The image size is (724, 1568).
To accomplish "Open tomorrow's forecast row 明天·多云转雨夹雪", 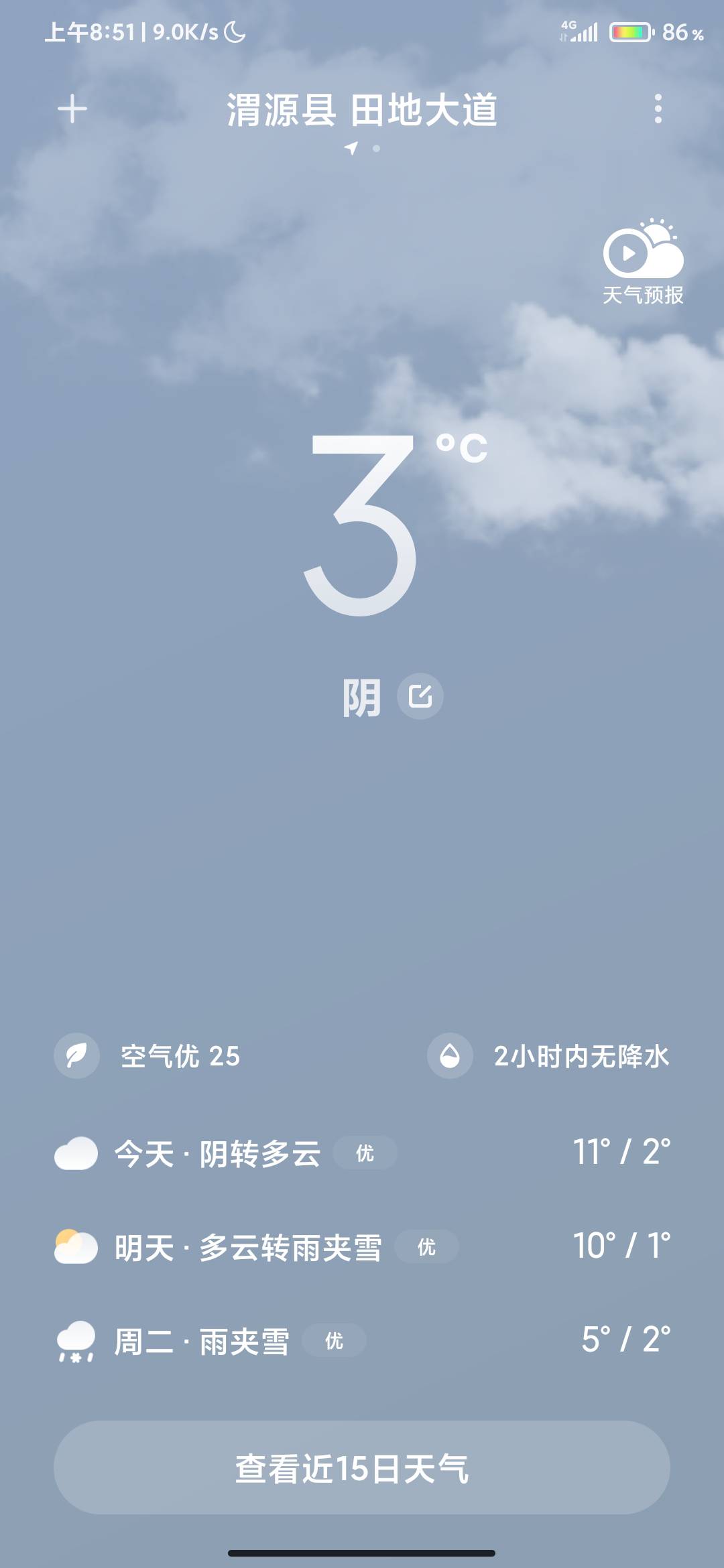I will (362, 1247).
